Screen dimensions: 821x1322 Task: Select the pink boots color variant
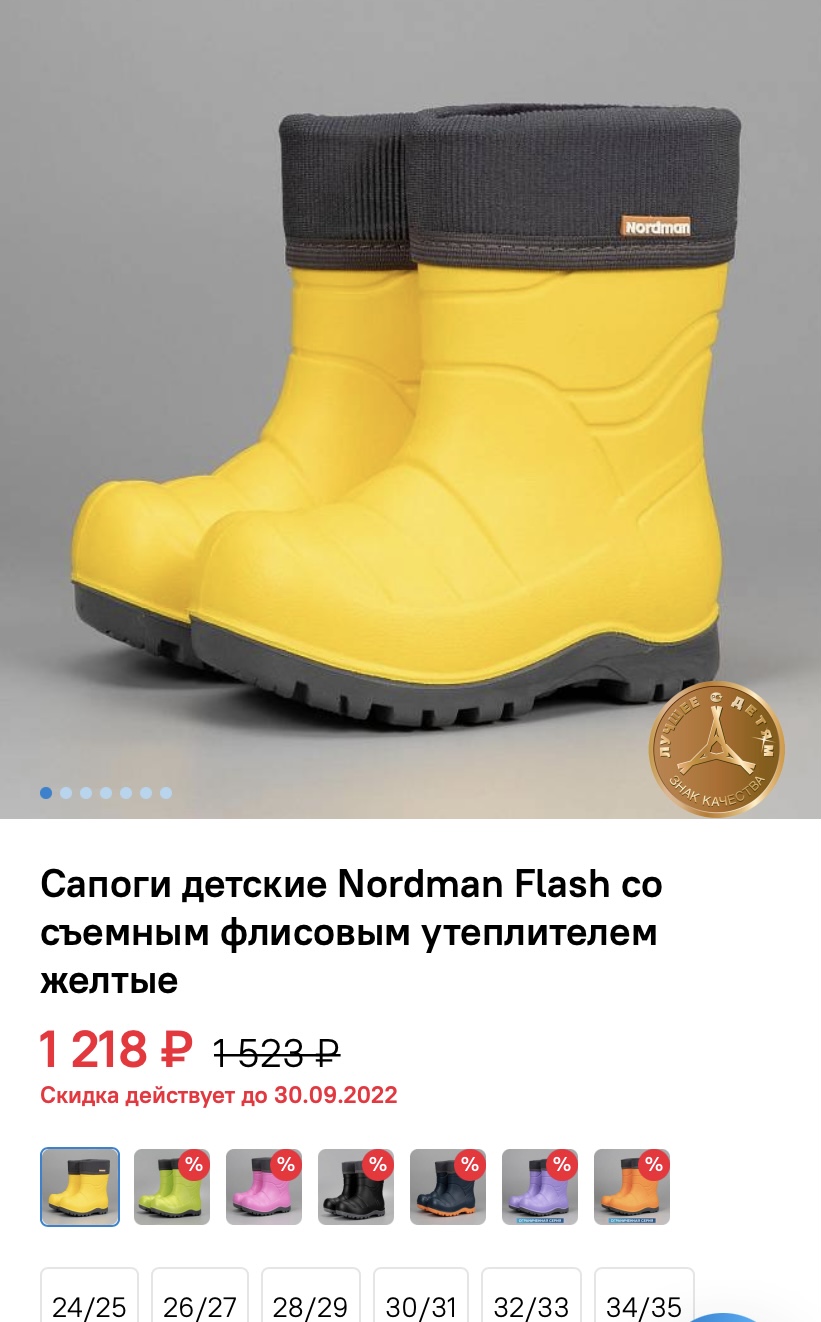[x=264, y=1187]
